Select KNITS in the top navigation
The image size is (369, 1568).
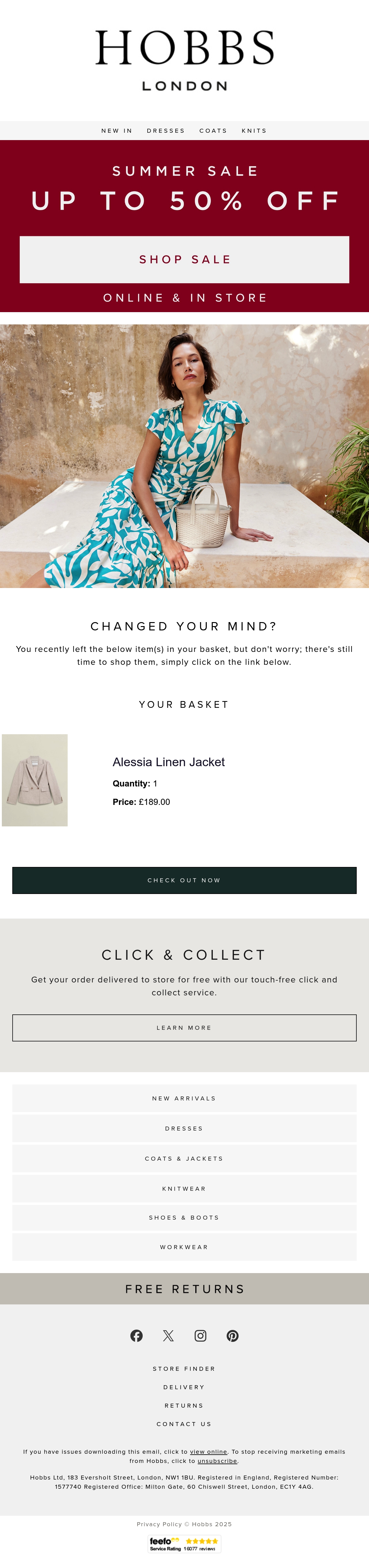pos(254,131)
